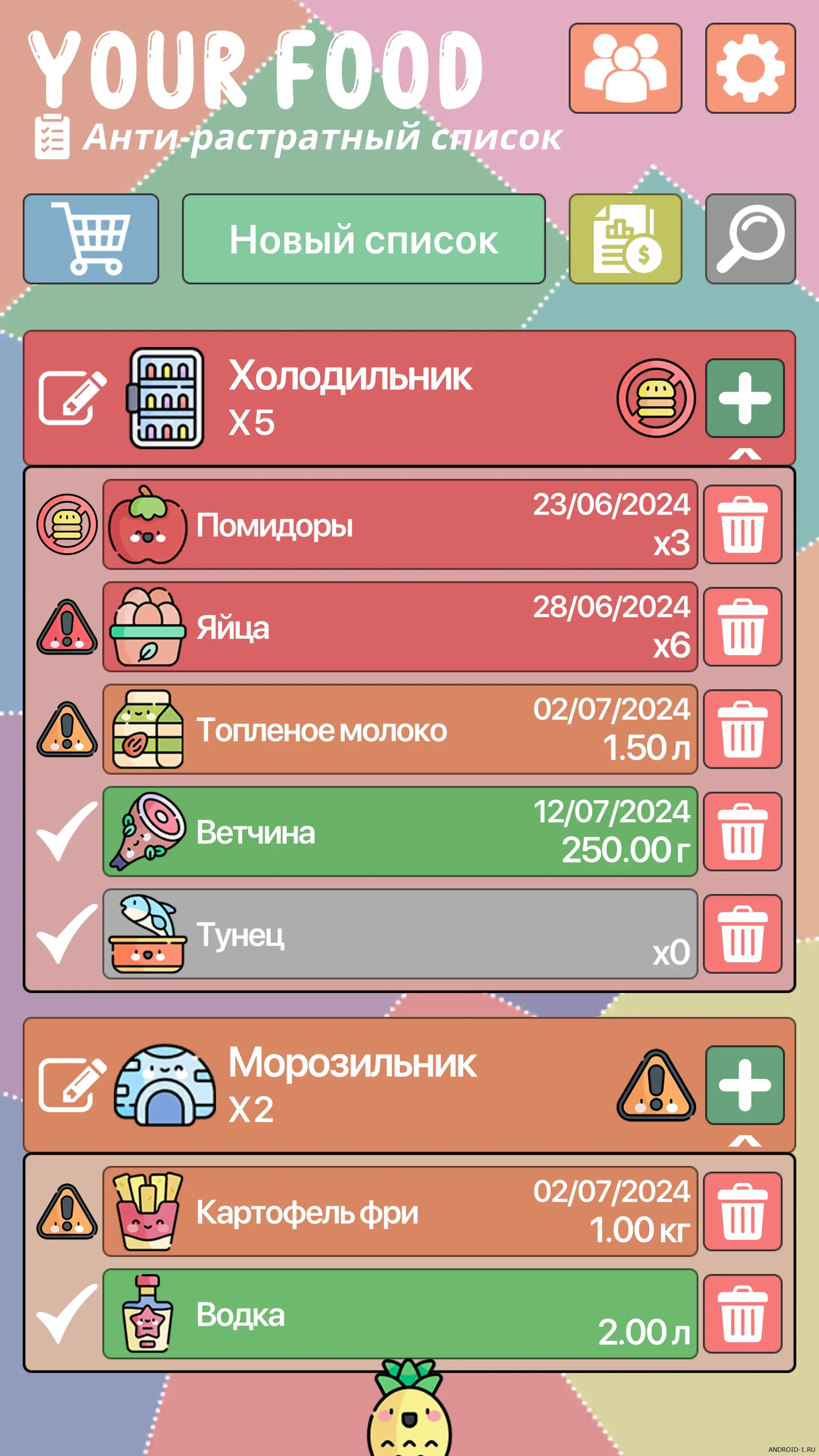Open the Картофель фри item
This screenshot has height=1456, width=819.
[400, 1212]
